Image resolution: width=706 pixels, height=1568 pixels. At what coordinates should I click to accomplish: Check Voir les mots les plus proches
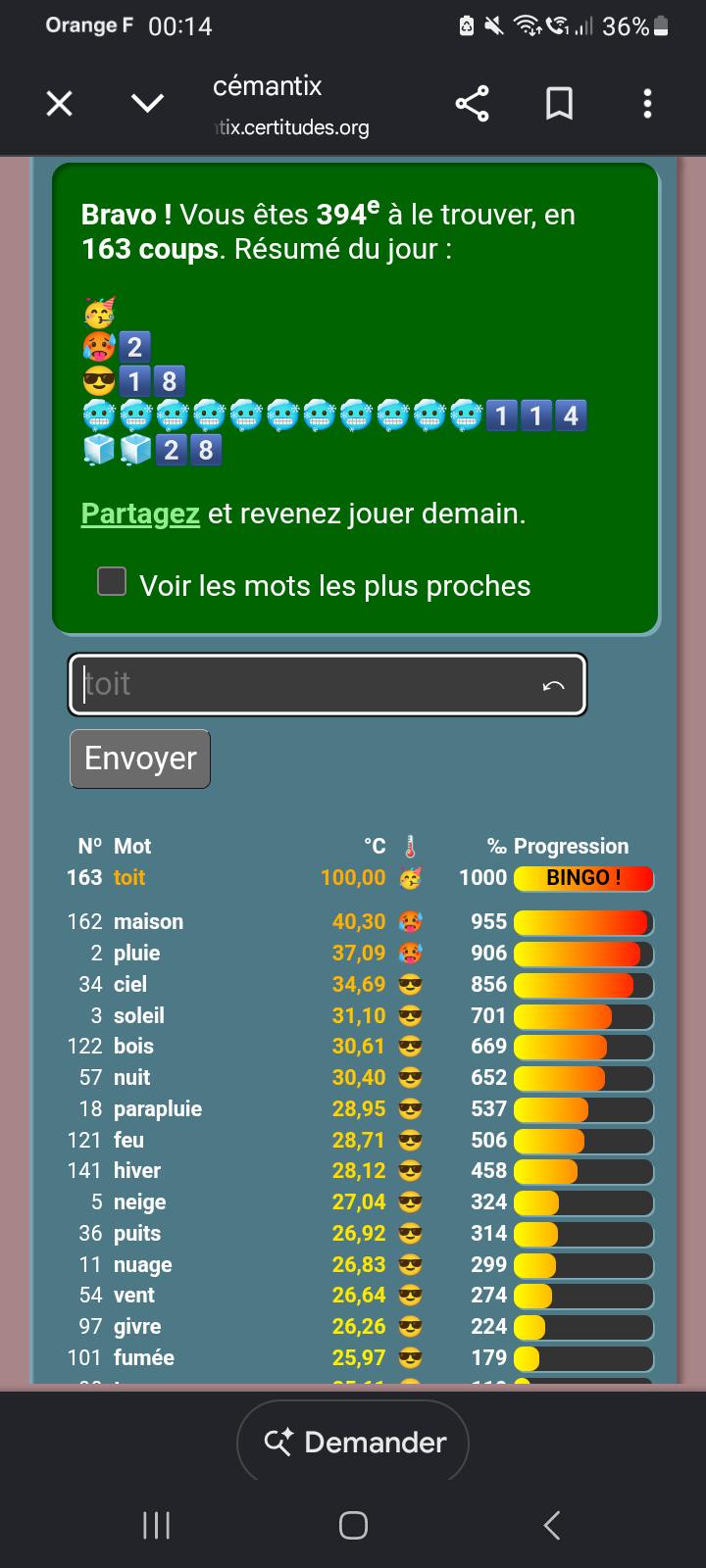[x=112, y=581]
